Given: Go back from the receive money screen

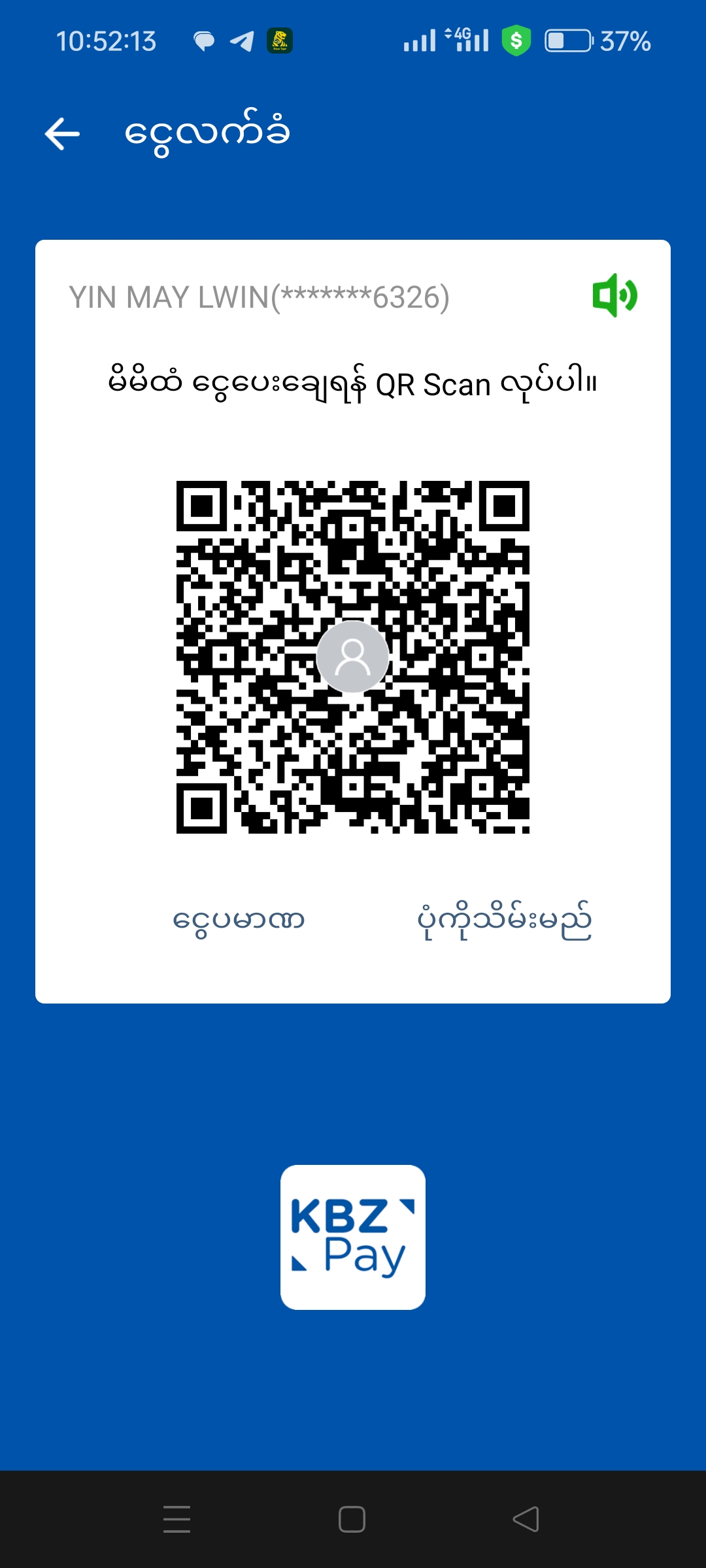Looking at the screenshot, I should pos(63,134).
